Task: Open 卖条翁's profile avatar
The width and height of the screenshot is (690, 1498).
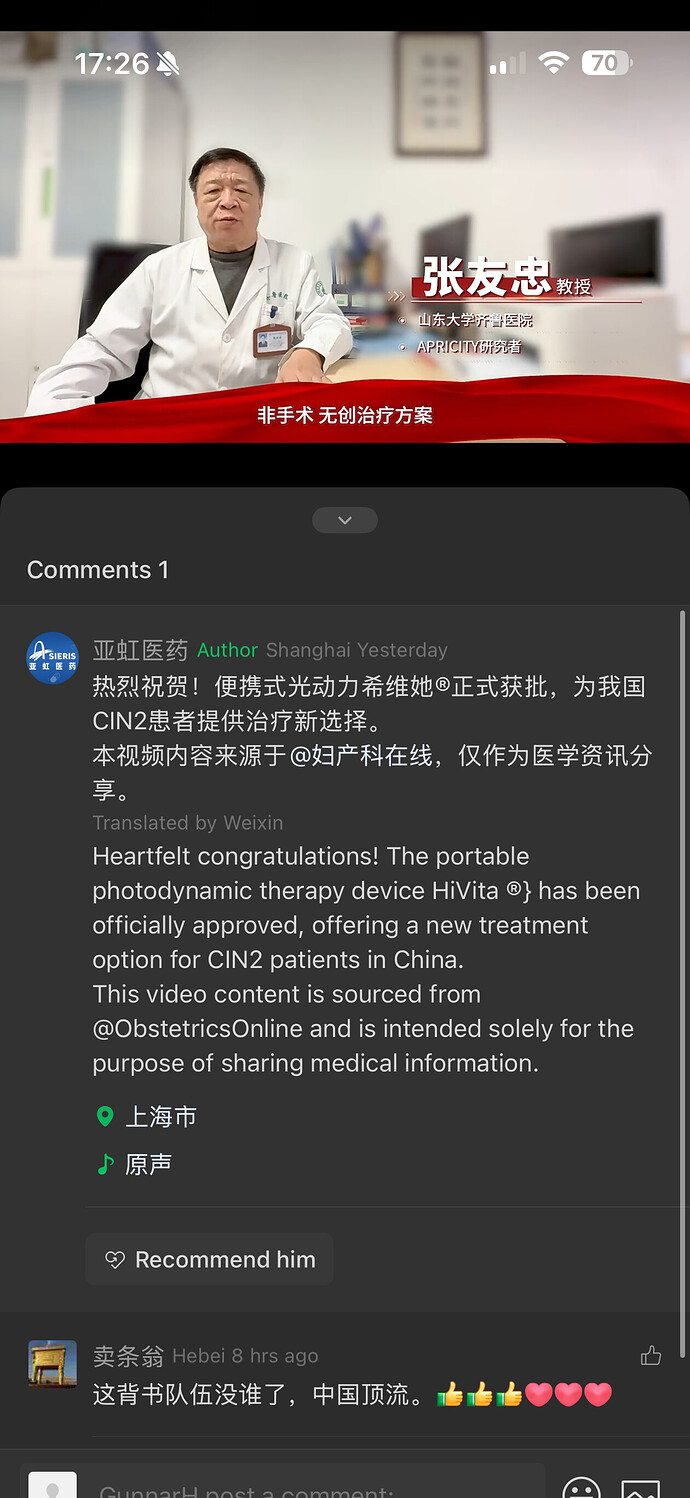Action: [52, 1364]
